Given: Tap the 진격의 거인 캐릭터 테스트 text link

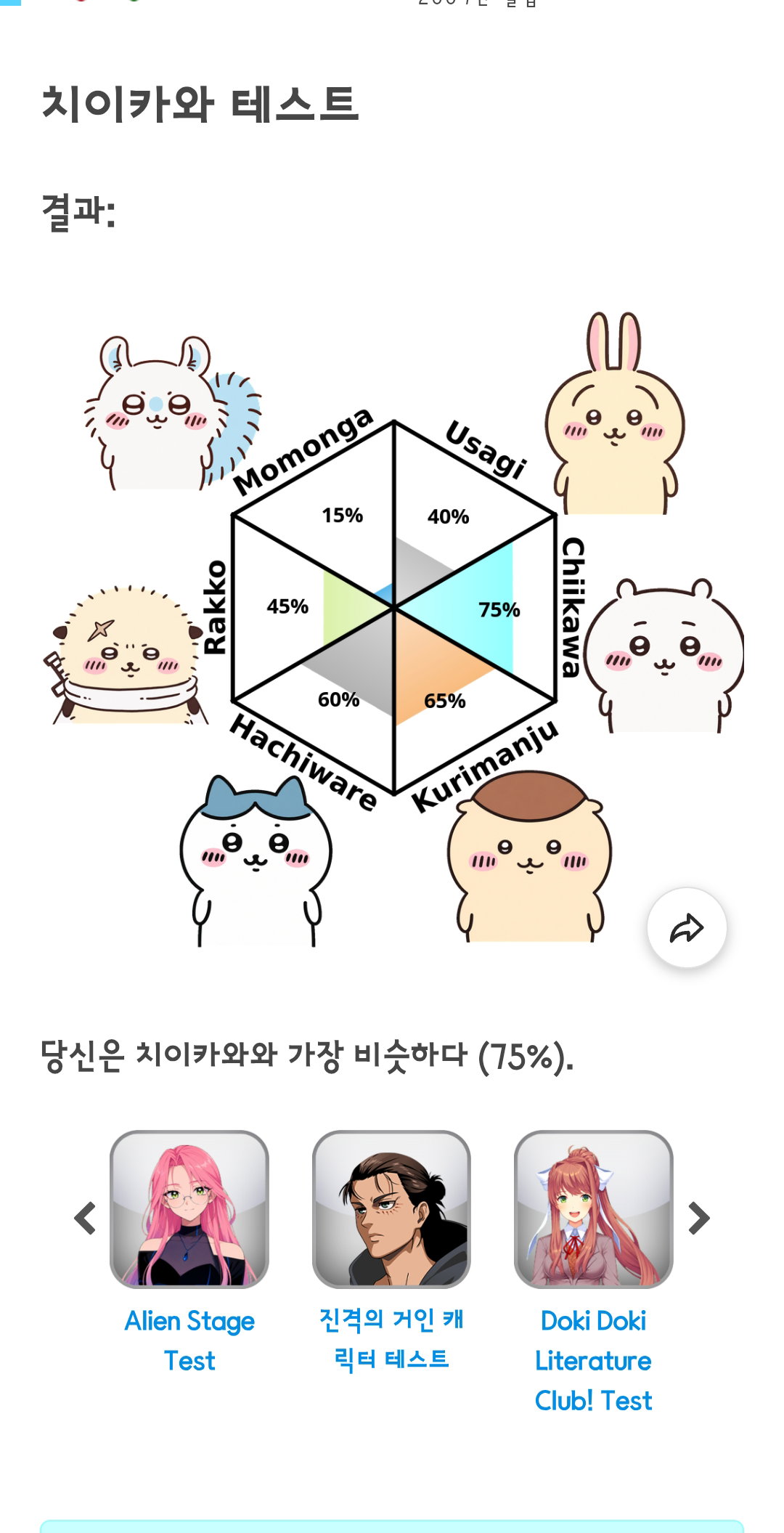Looking at the screenshot, I should (391, 1339).
